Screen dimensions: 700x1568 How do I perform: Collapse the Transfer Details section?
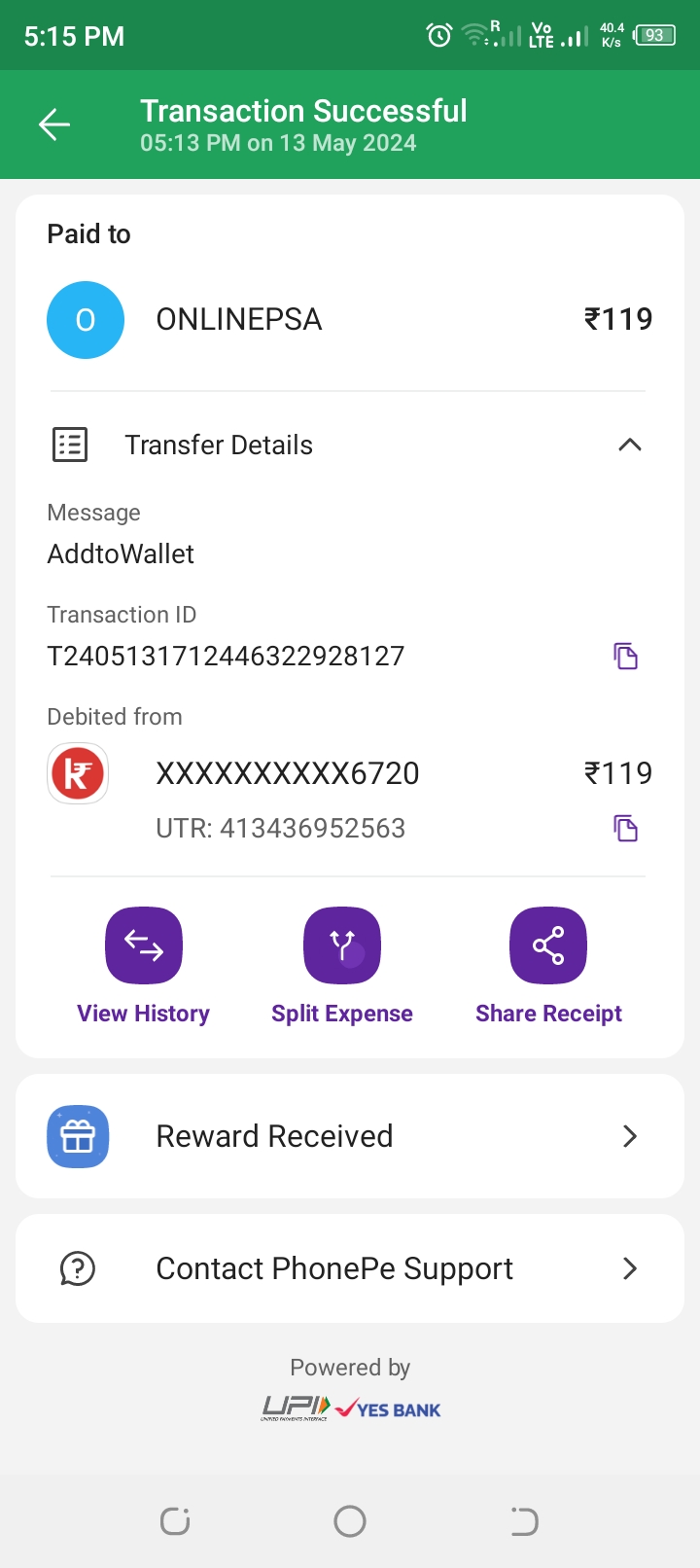(629, 445)
